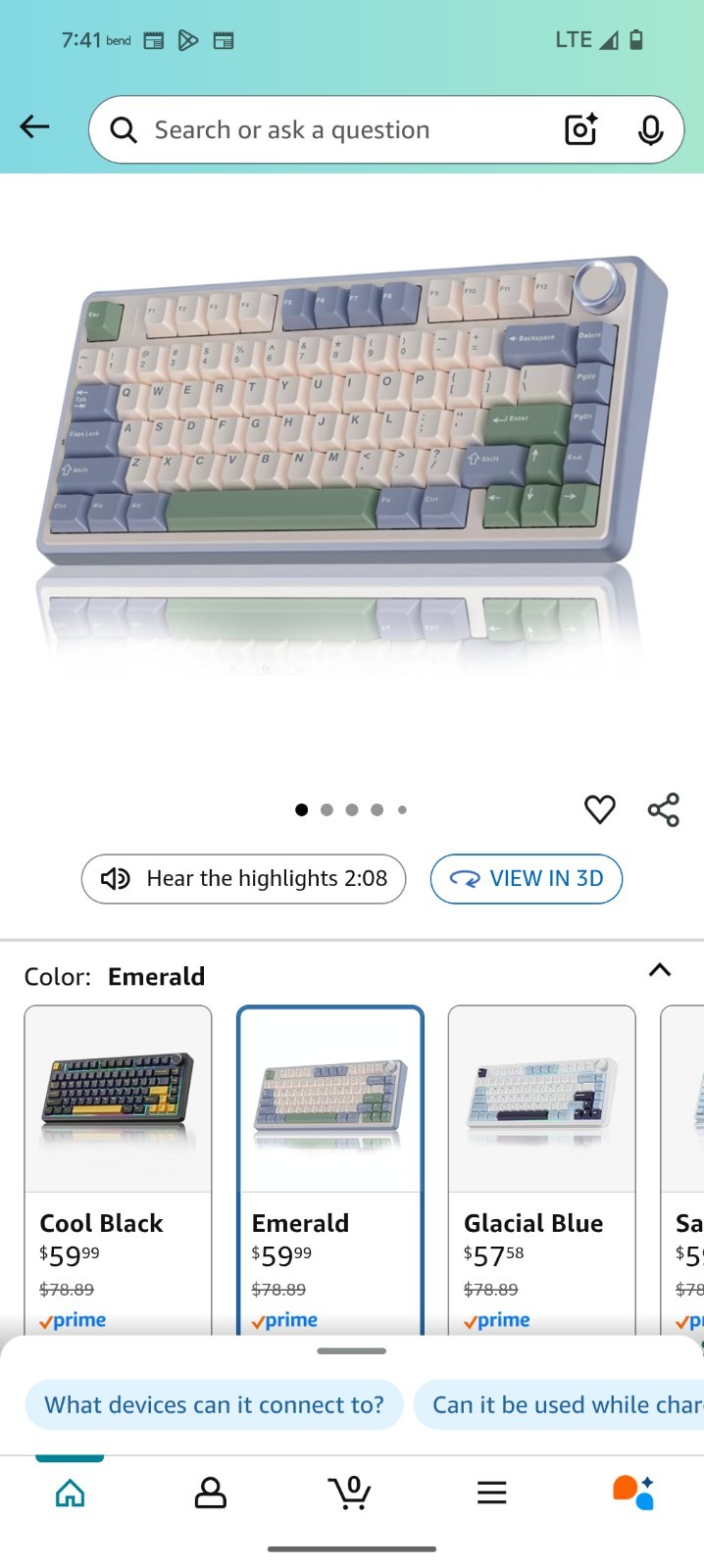Choose the Emerald color option
The width and height of the screenshot is (704, 1568).
click(x=330, y=1166)
